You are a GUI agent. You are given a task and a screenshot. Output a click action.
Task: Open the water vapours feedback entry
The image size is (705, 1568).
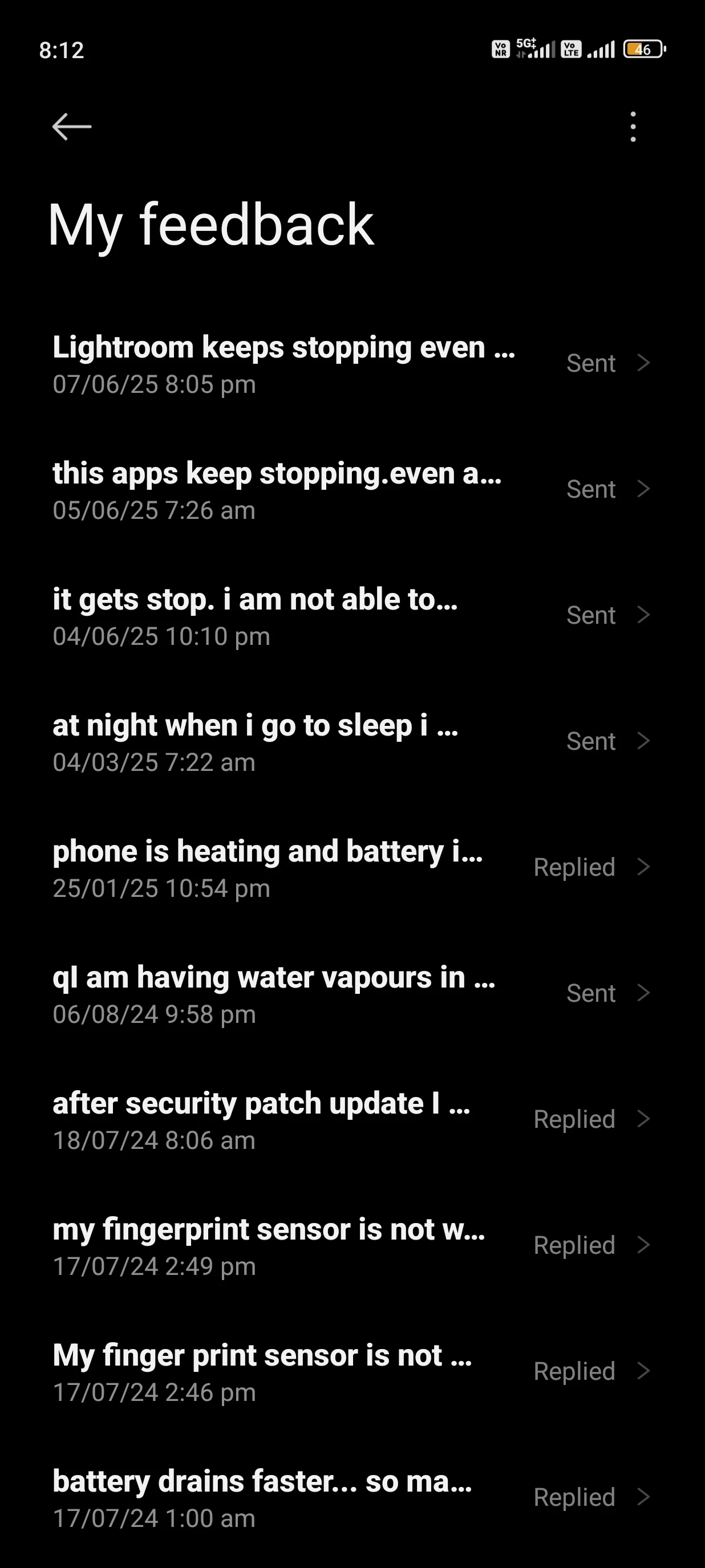coord(352,993)
